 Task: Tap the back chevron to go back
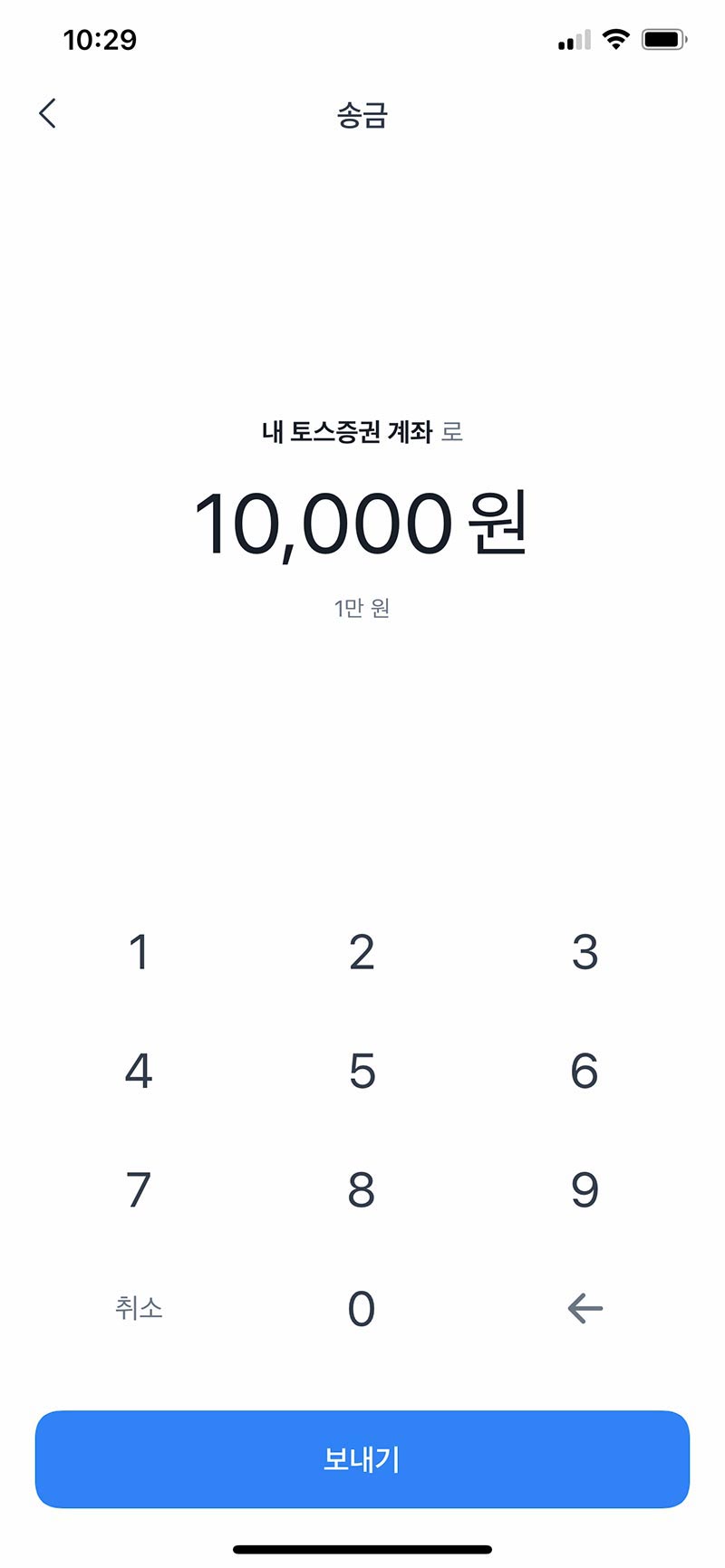[x=46, y=113]
